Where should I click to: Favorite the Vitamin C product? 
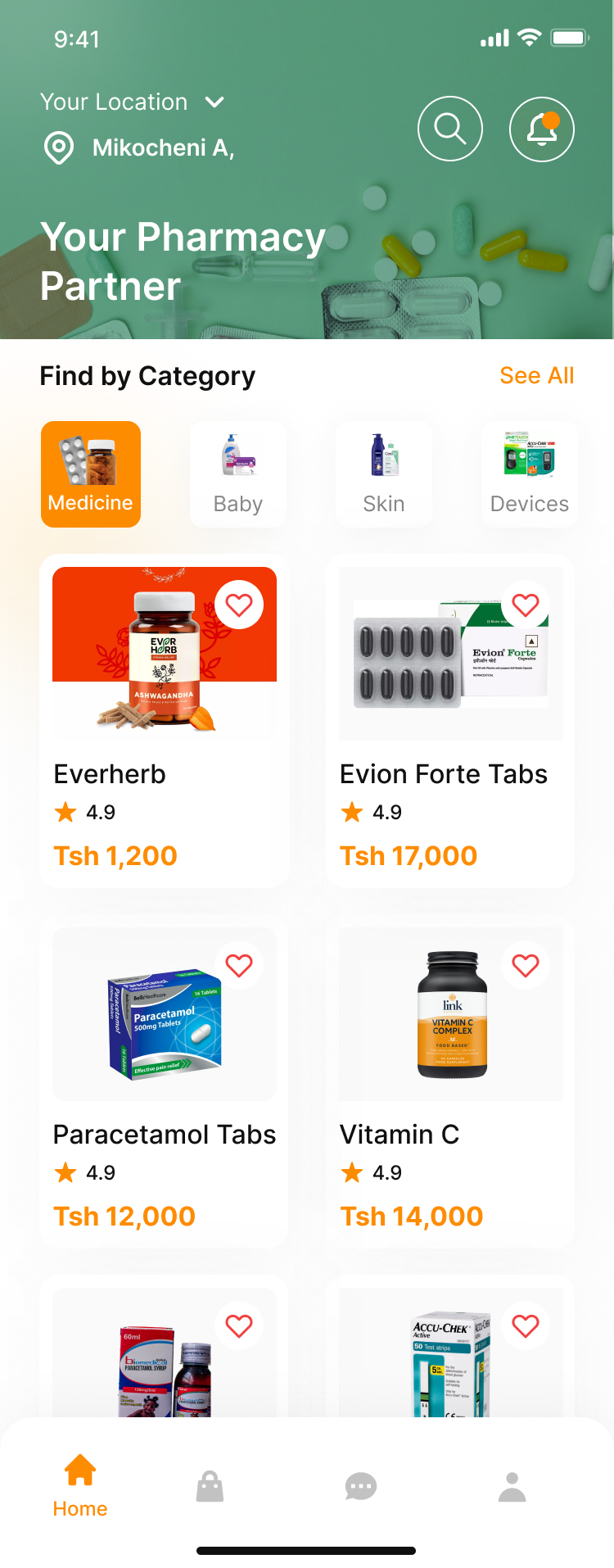(526, 966)
